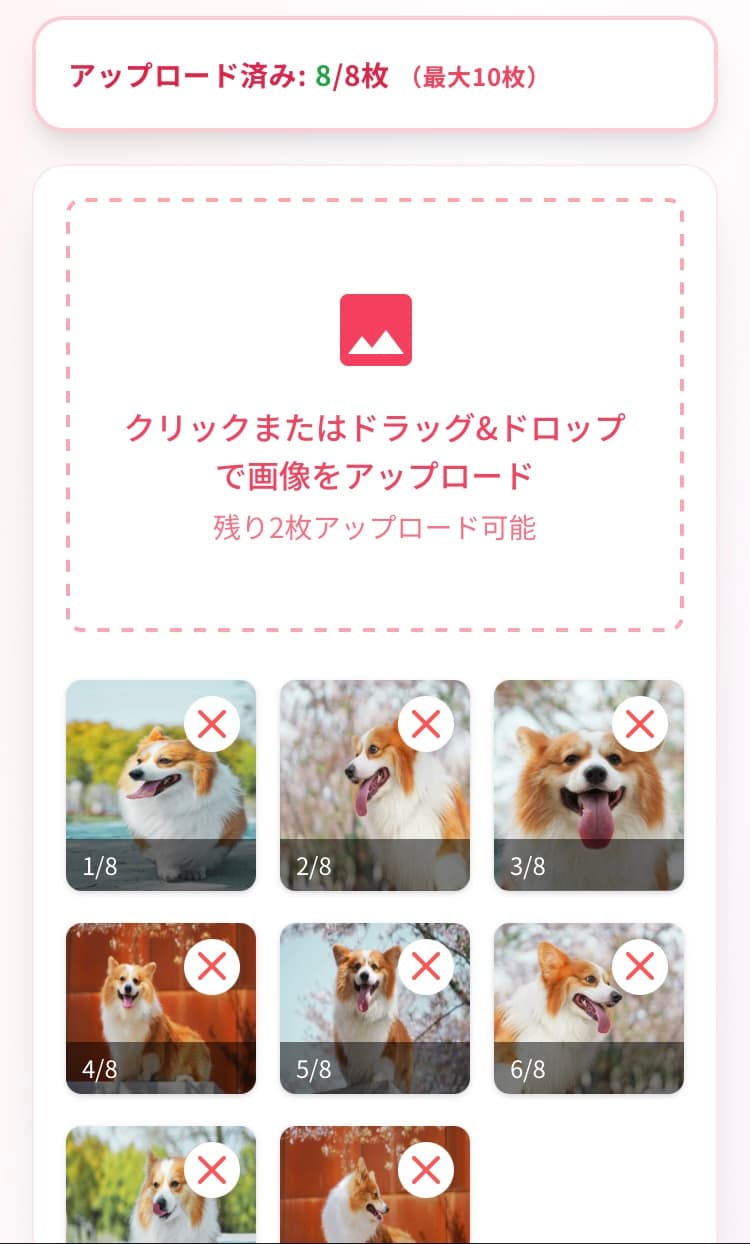Remove the image labeled 1/8
This screenshot has height=1244, width=750.
(212, 724)
